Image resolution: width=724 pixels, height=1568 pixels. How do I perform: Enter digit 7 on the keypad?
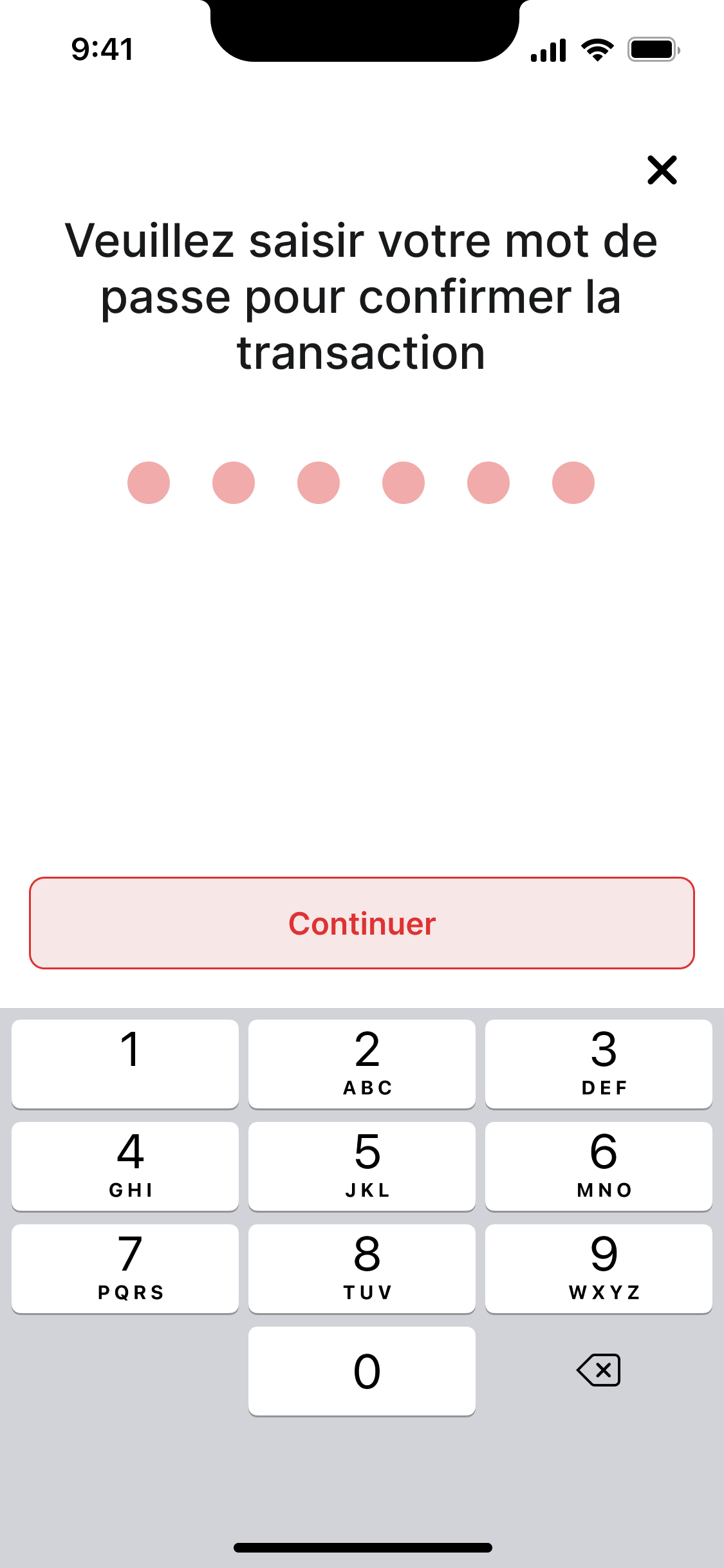click(x=125, y=1268)
